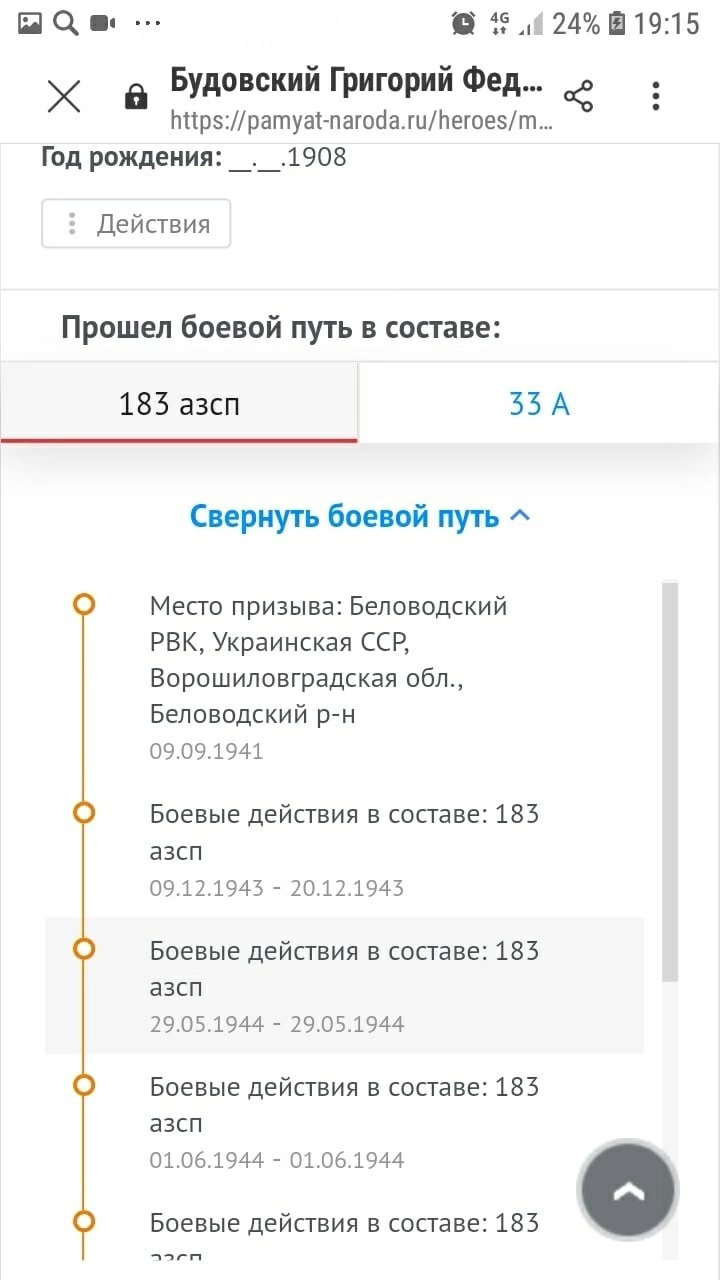Switch to the 33 А tab
720x1280 pixels.
pyautogui.click(x=539, y=403)
